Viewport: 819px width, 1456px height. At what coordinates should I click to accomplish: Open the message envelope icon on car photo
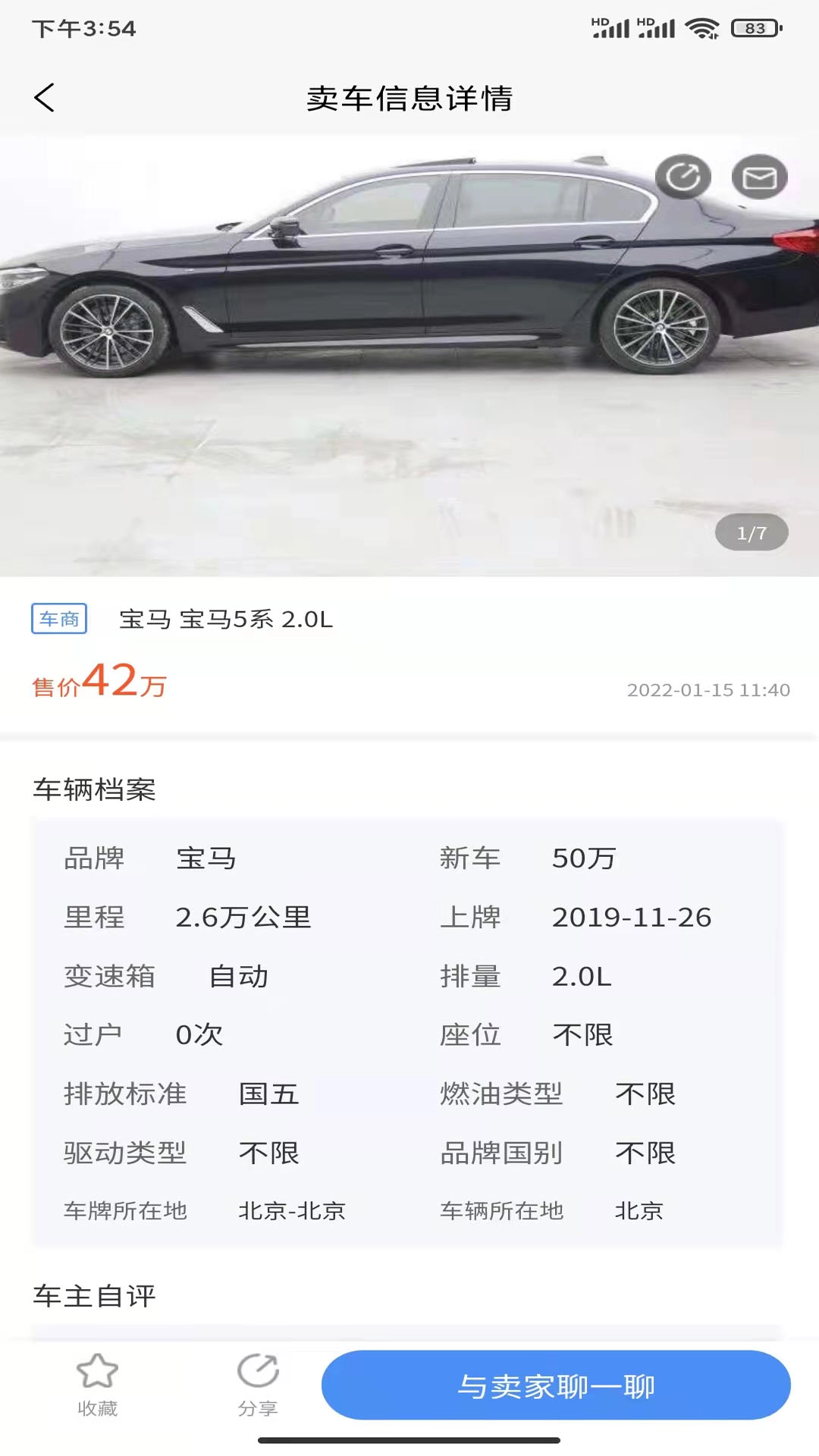(x=761, y=177)
